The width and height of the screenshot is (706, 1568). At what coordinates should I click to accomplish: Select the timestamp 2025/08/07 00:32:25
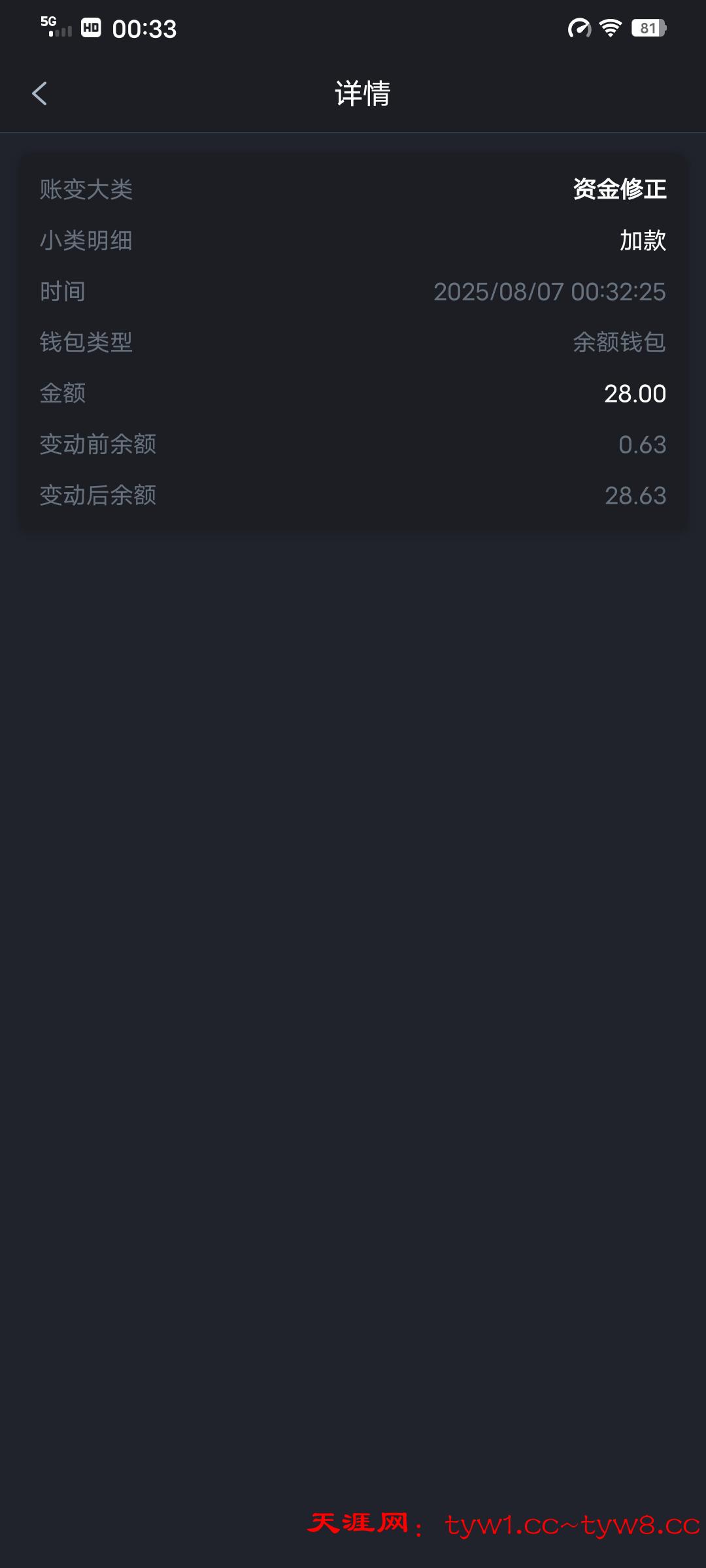pos(552,292)
